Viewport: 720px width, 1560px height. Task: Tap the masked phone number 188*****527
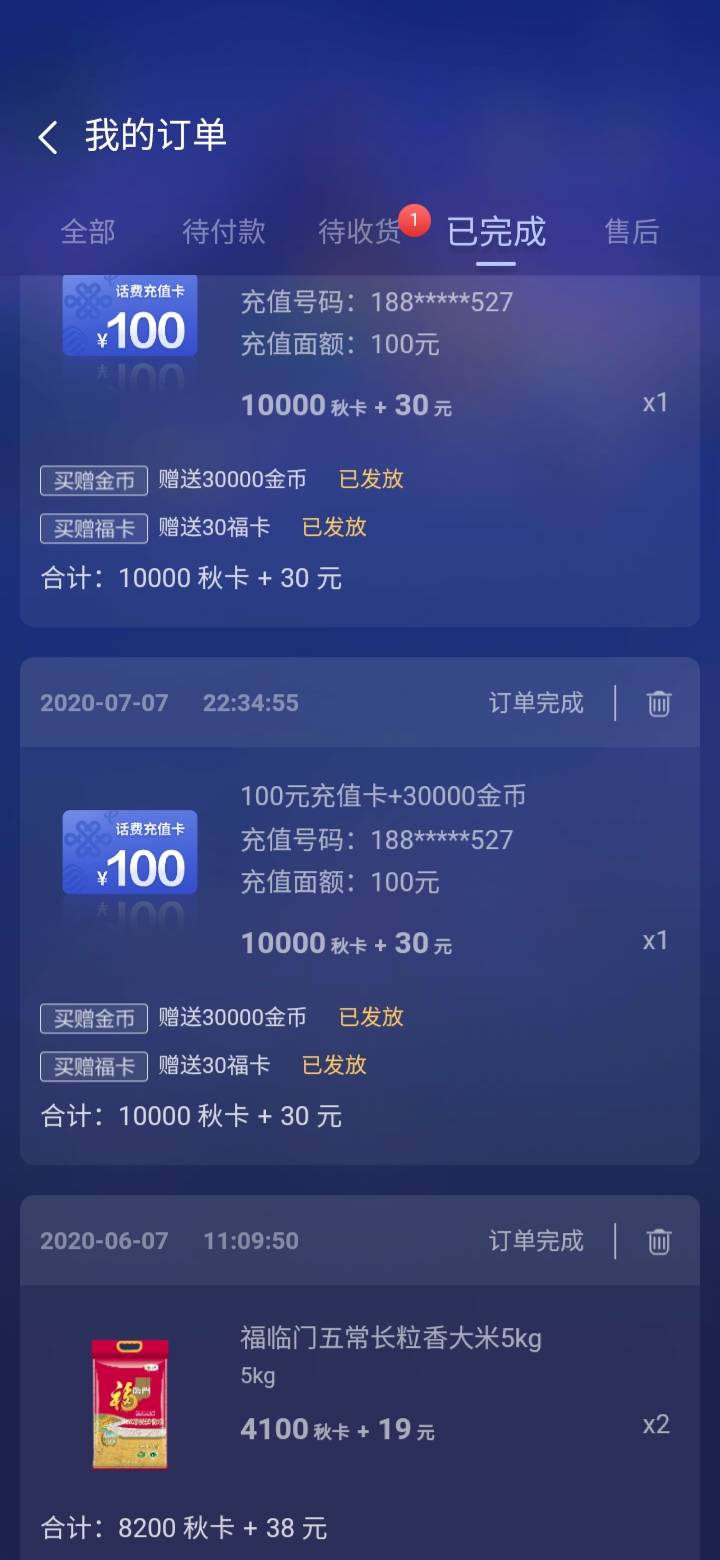[x=444, y=840]
